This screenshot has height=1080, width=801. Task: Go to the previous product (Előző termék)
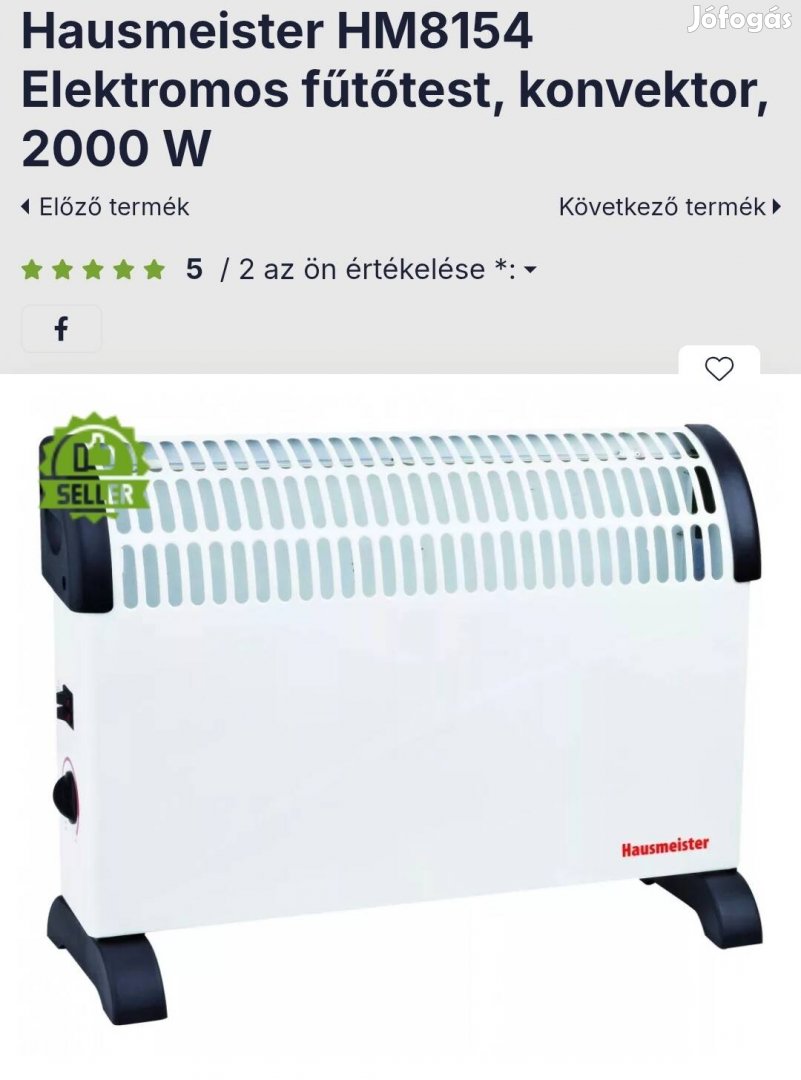105,207
